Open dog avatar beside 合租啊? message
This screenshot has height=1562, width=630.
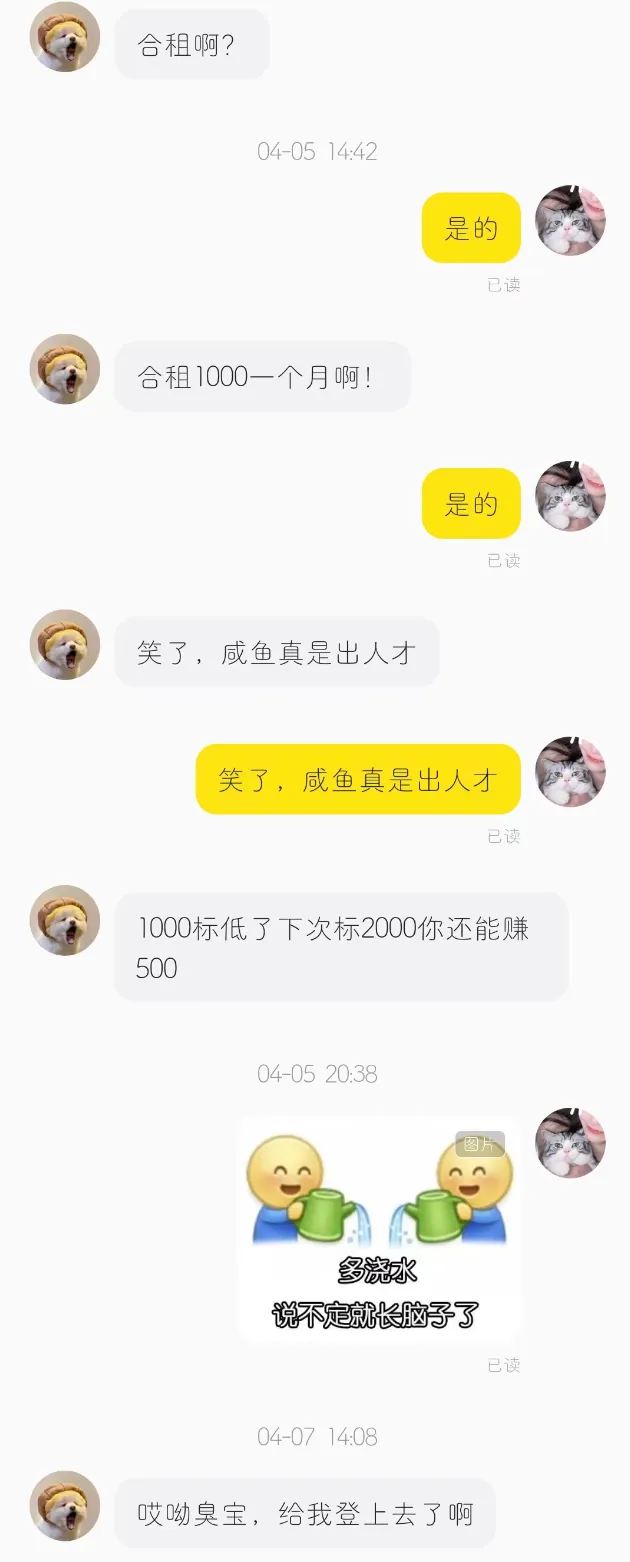coord(65,38)
